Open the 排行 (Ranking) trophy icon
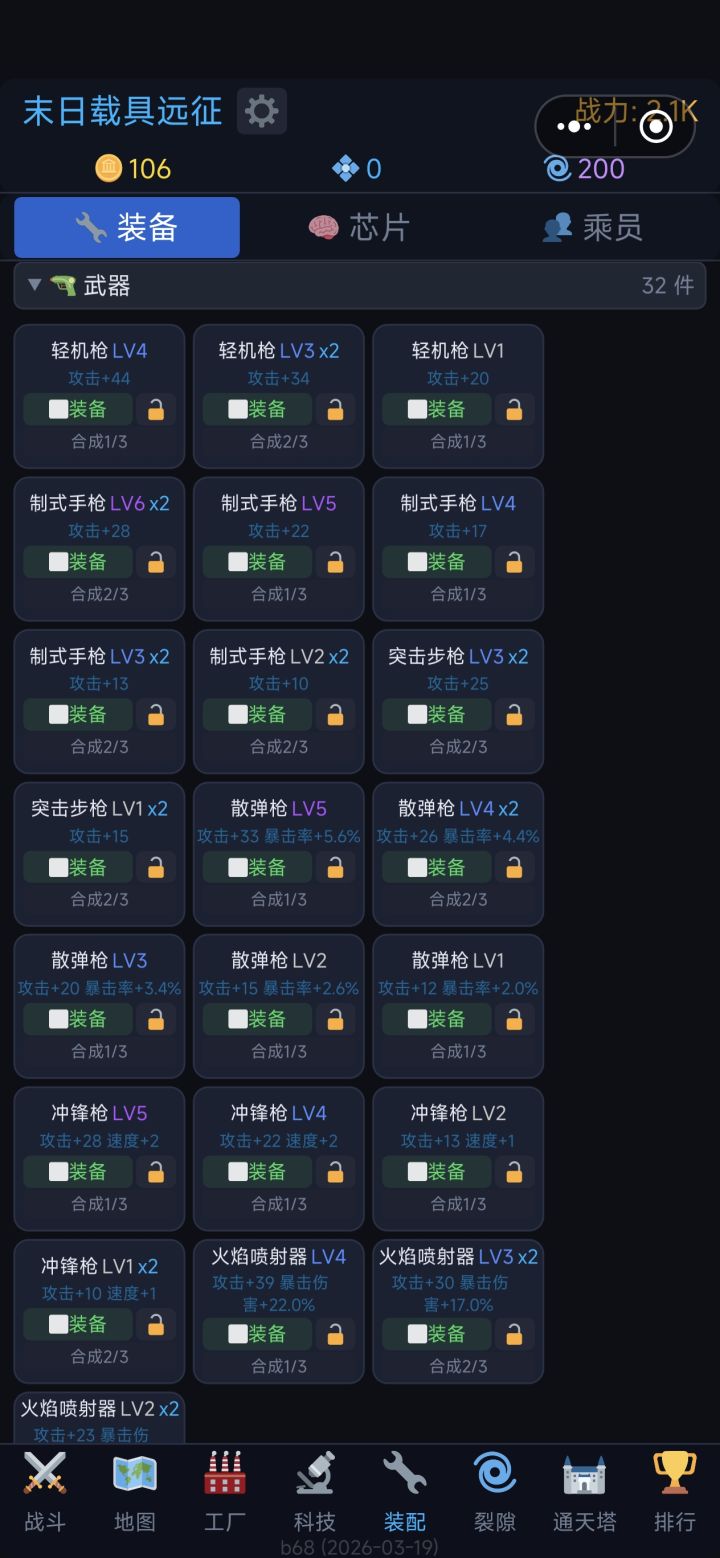This screenshot has height=1558, width=720. (x=675, y=1497)
